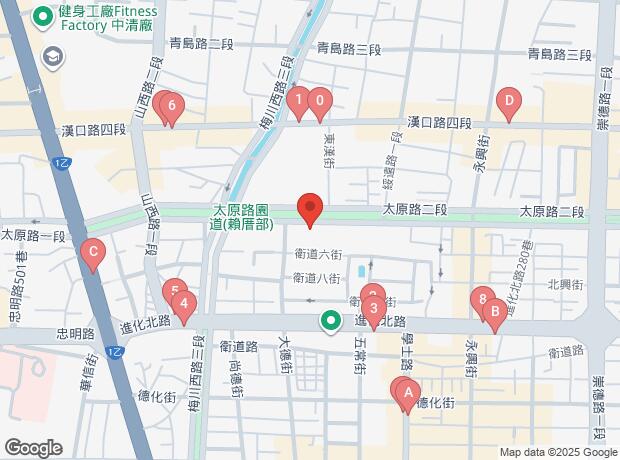Open the red marker labeled B
The image size is (620, 460).
pyautogui.click(x=492, y=313)
